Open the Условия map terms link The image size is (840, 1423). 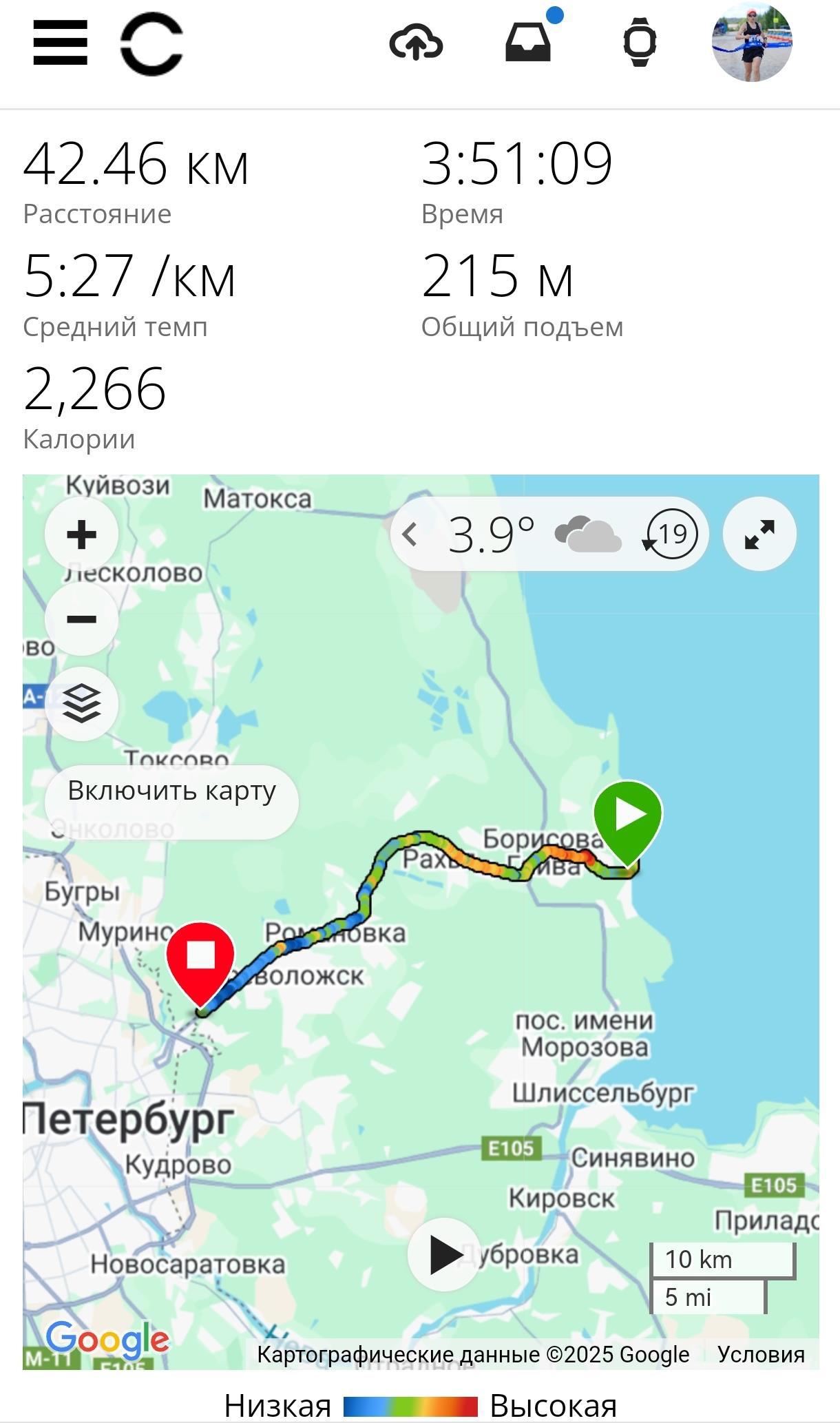(761, 1354)
